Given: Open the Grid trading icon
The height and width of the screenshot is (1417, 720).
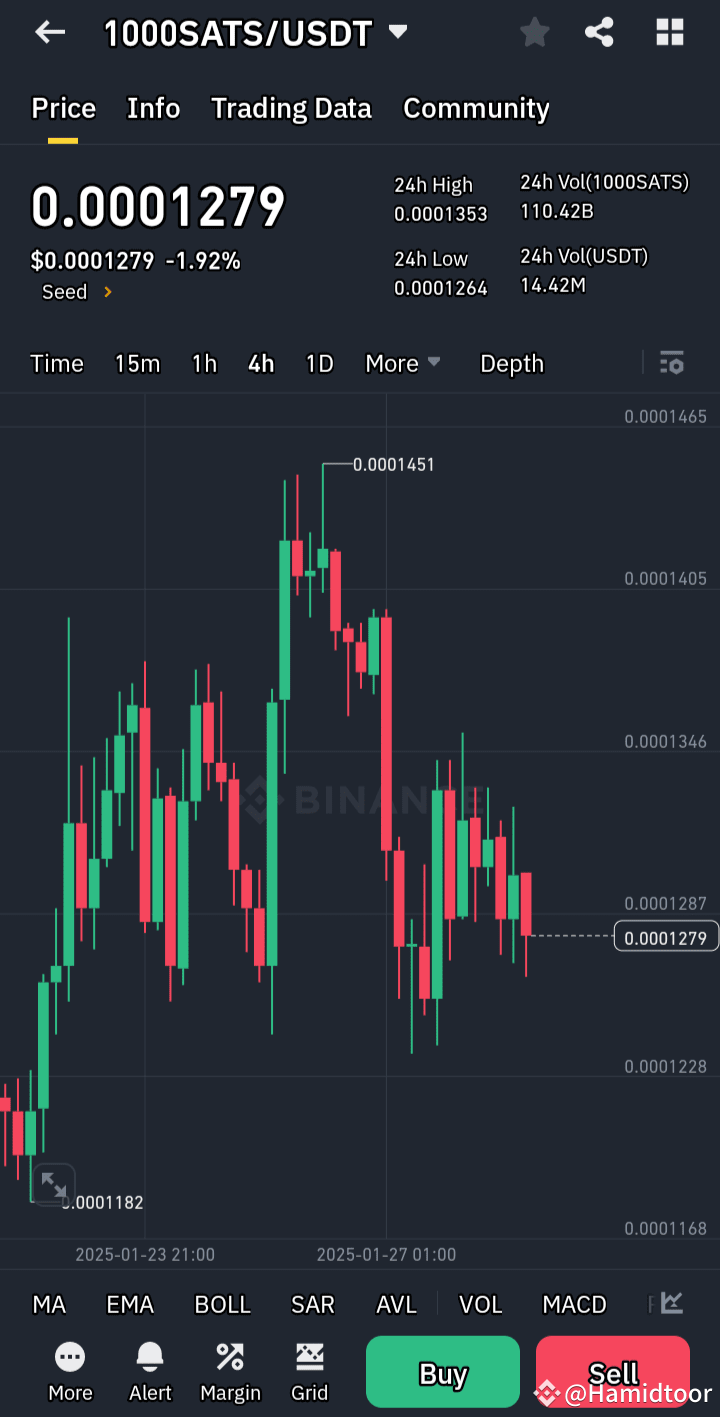Looking at the screenshot, I should (310, 1371).
